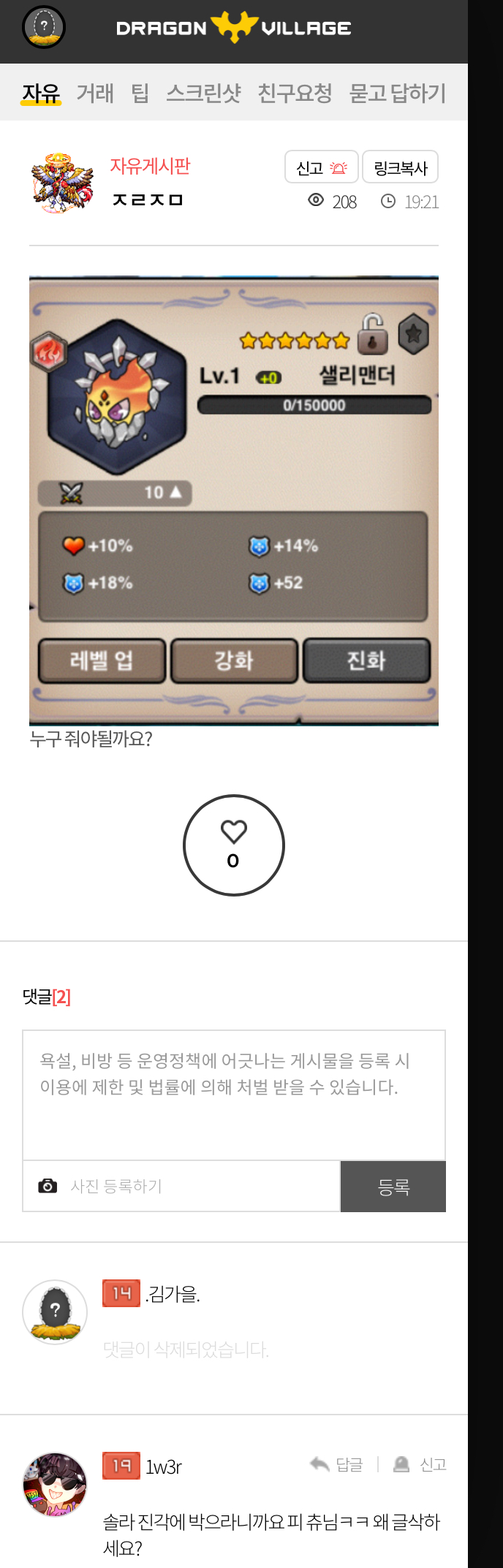Select the 묻고답하기 tab
The height and width of the screenshot is (1568, 503).
(x=397, y=94)
